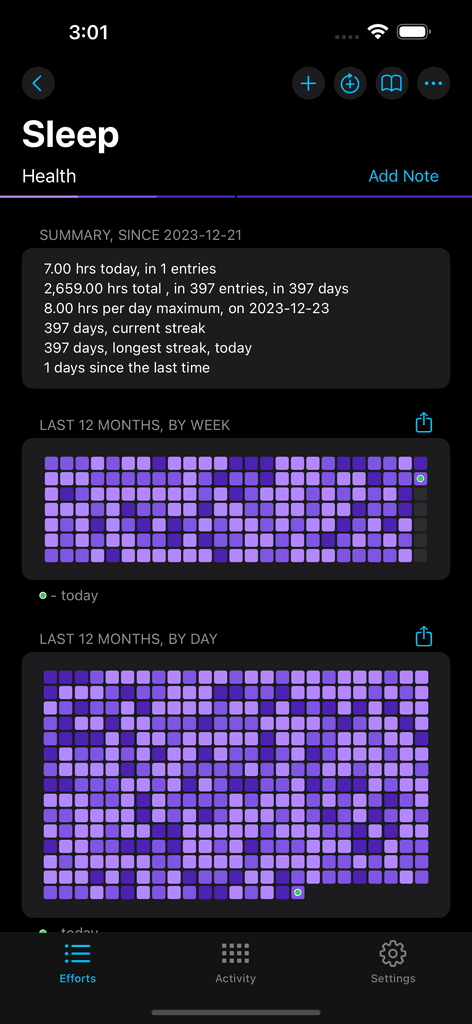Share the Last 12 Months By Week chart
Screen dimensions: 472x1024
pos(424,423)
